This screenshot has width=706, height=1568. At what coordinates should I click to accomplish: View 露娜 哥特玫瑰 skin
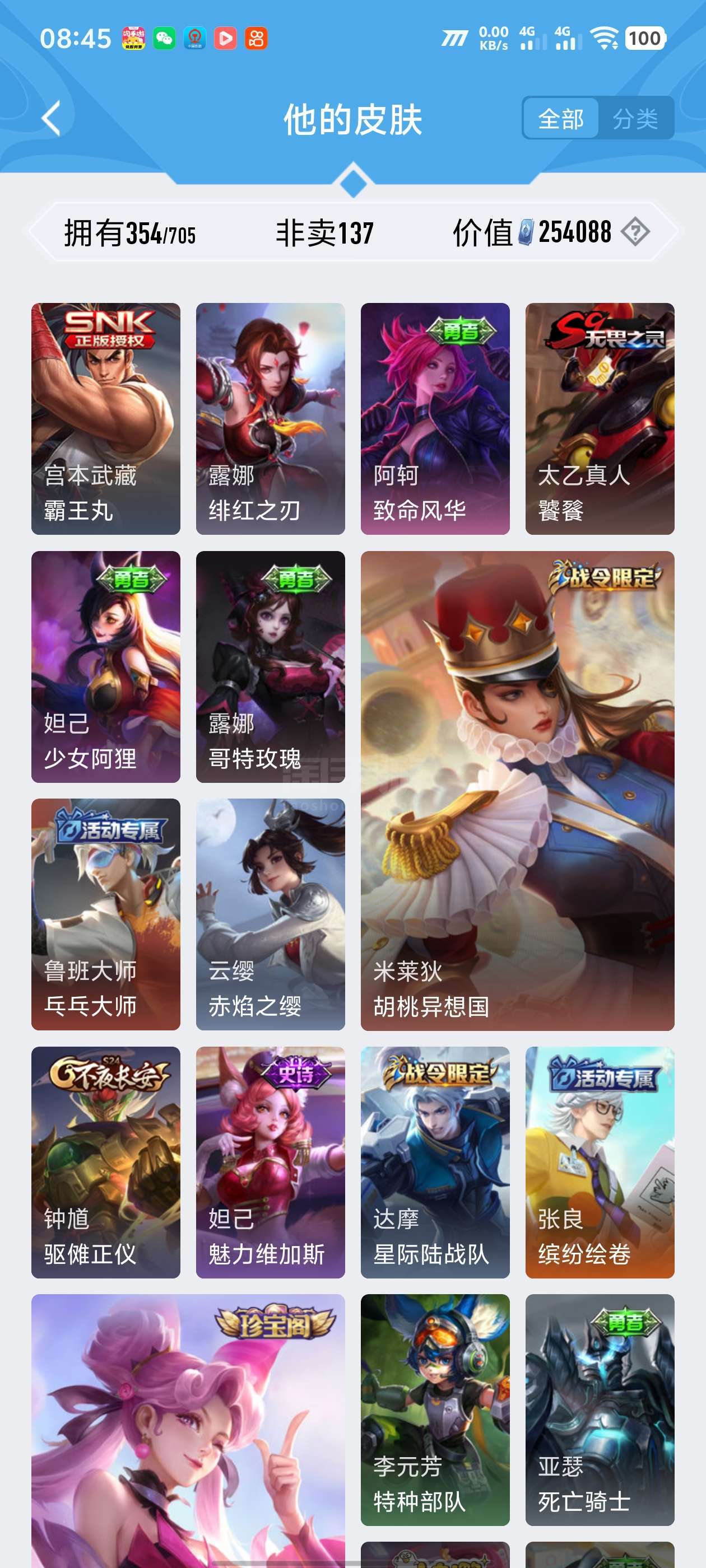(x=270, y=666)
